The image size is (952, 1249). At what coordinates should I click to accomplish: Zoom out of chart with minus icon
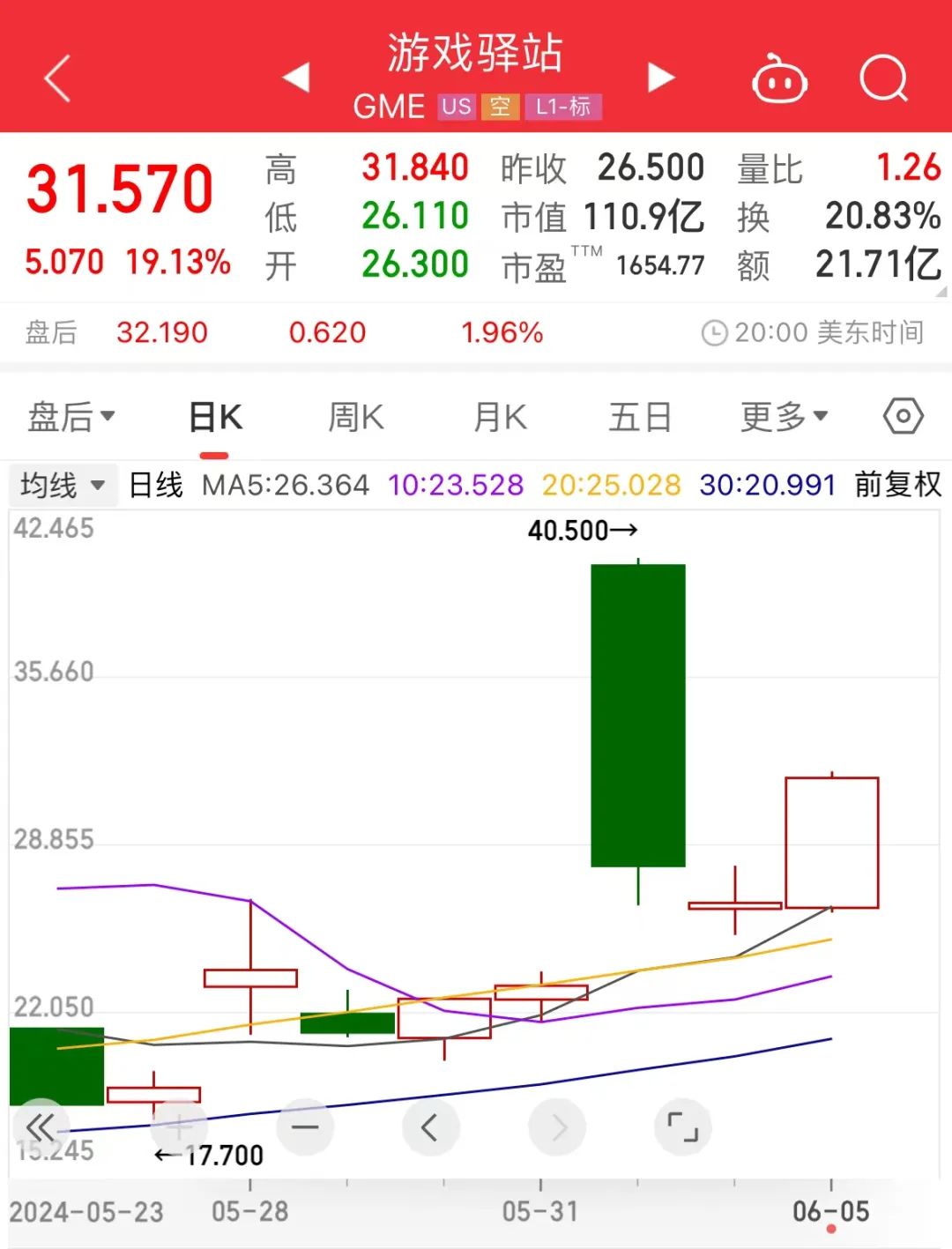[305, 1126]
